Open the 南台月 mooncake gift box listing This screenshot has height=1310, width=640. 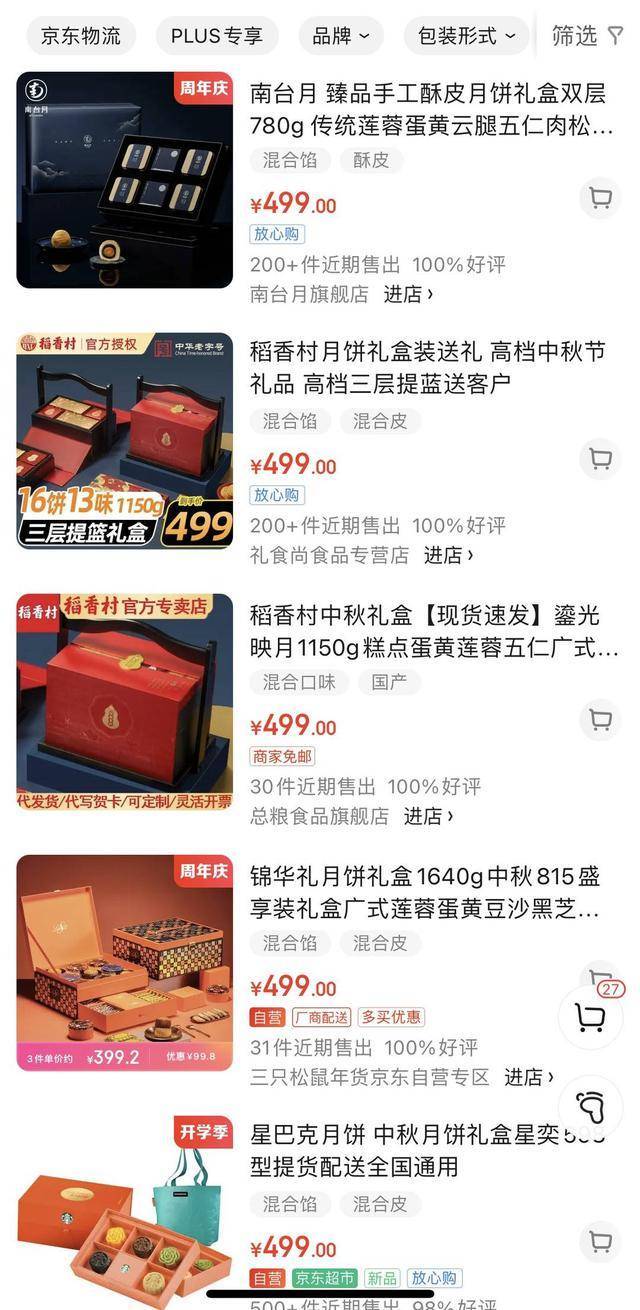click(430, 110)
